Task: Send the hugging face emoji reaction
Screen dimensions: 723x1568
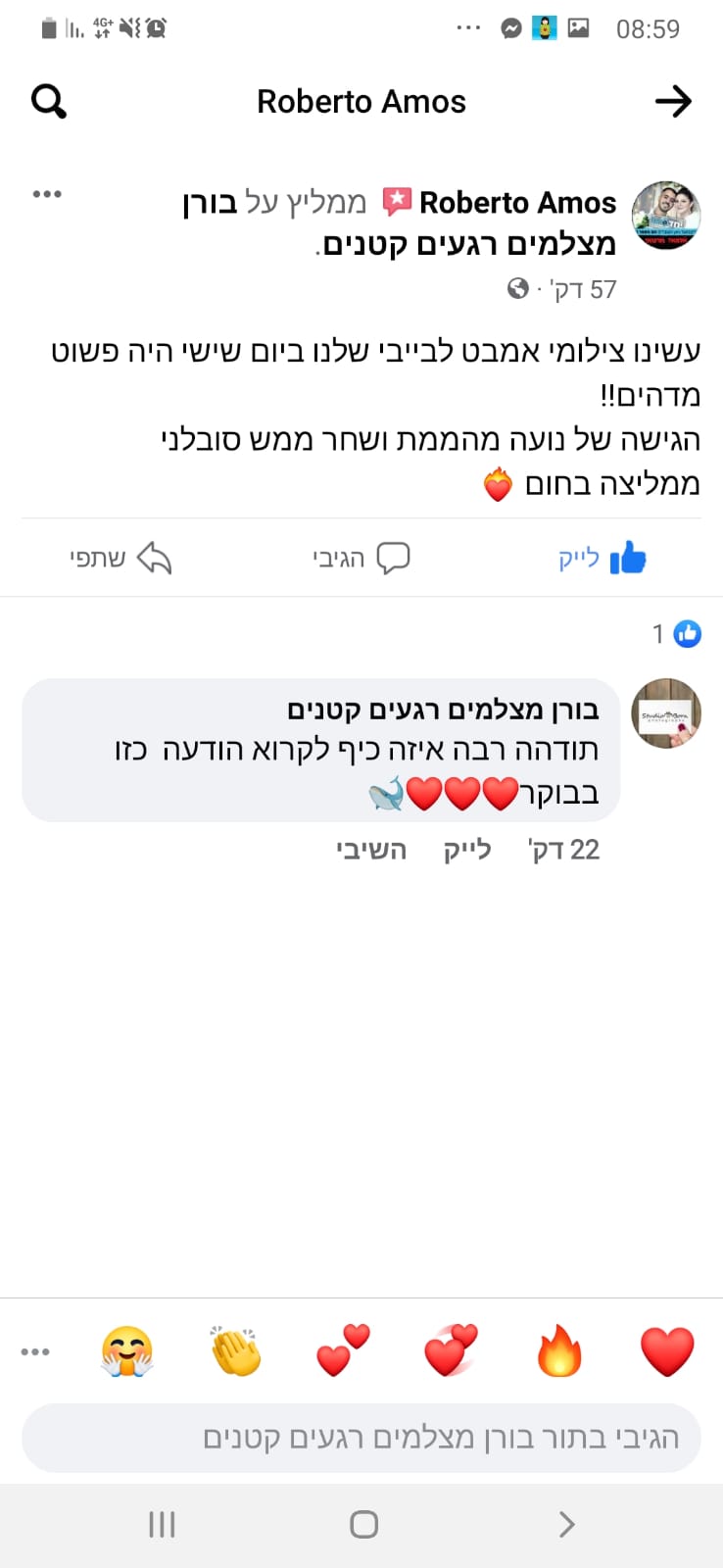Action: pos(127,1351)
